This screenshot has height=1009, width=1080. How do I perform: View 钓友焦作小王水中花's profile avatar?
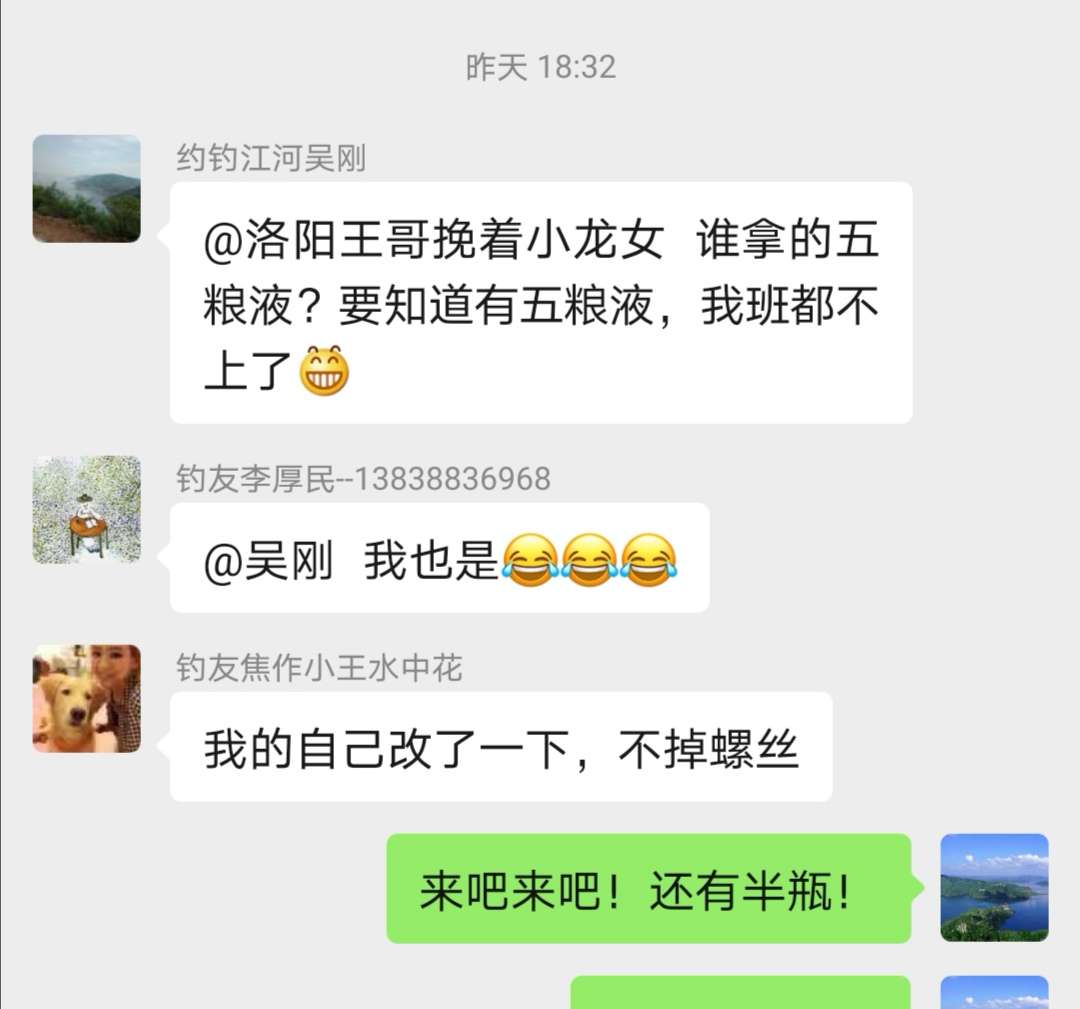[x=87, y=699]
